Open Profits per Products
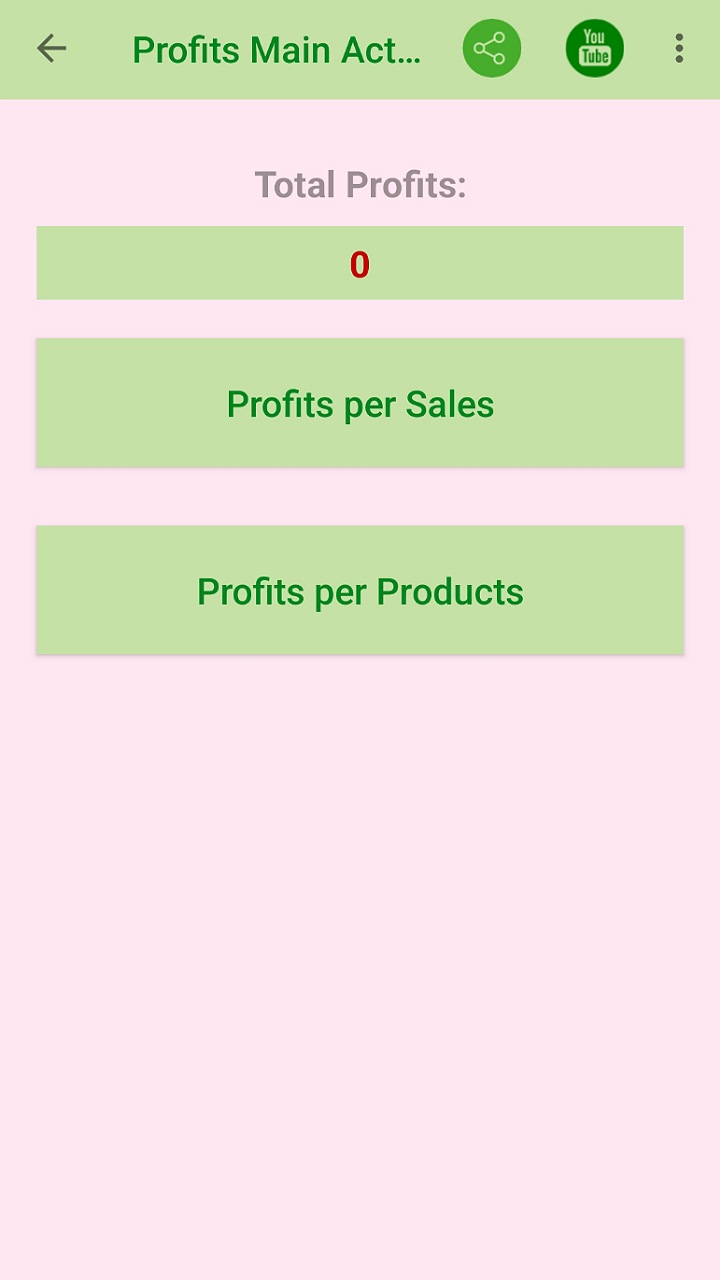The height and width of the screenshot is (1280, 720). point(360,589)
